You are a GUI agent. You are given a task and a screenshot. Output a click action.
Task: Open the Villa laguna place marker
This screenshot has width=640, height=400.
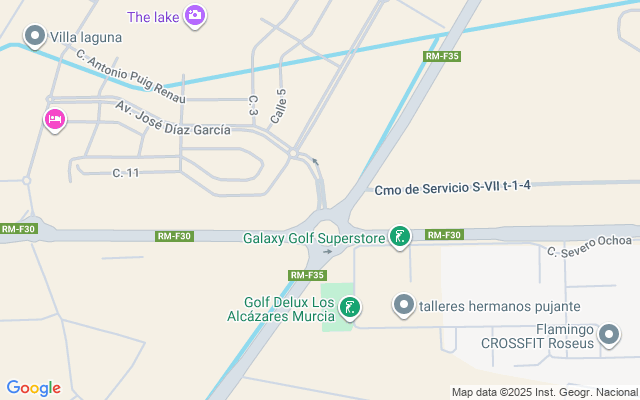click(35, 37)
